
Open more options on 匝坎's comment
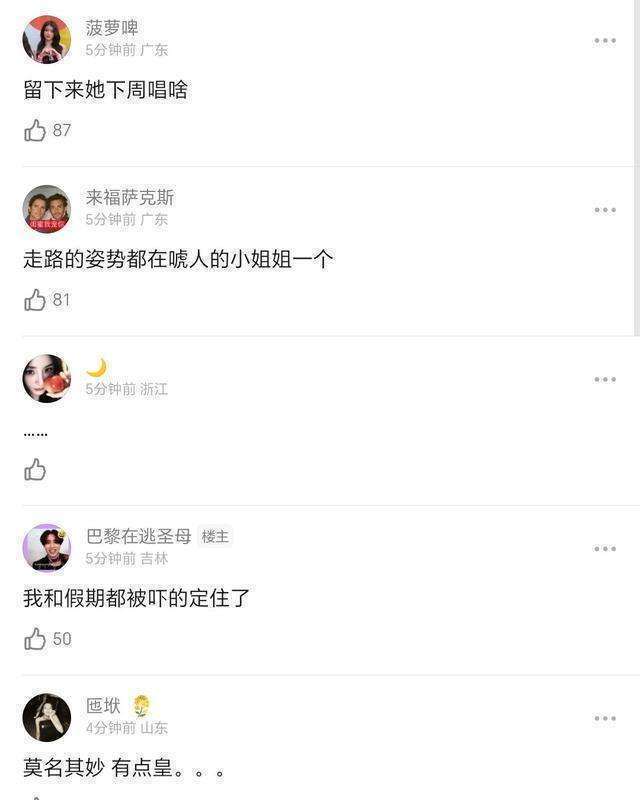[605, 718]
